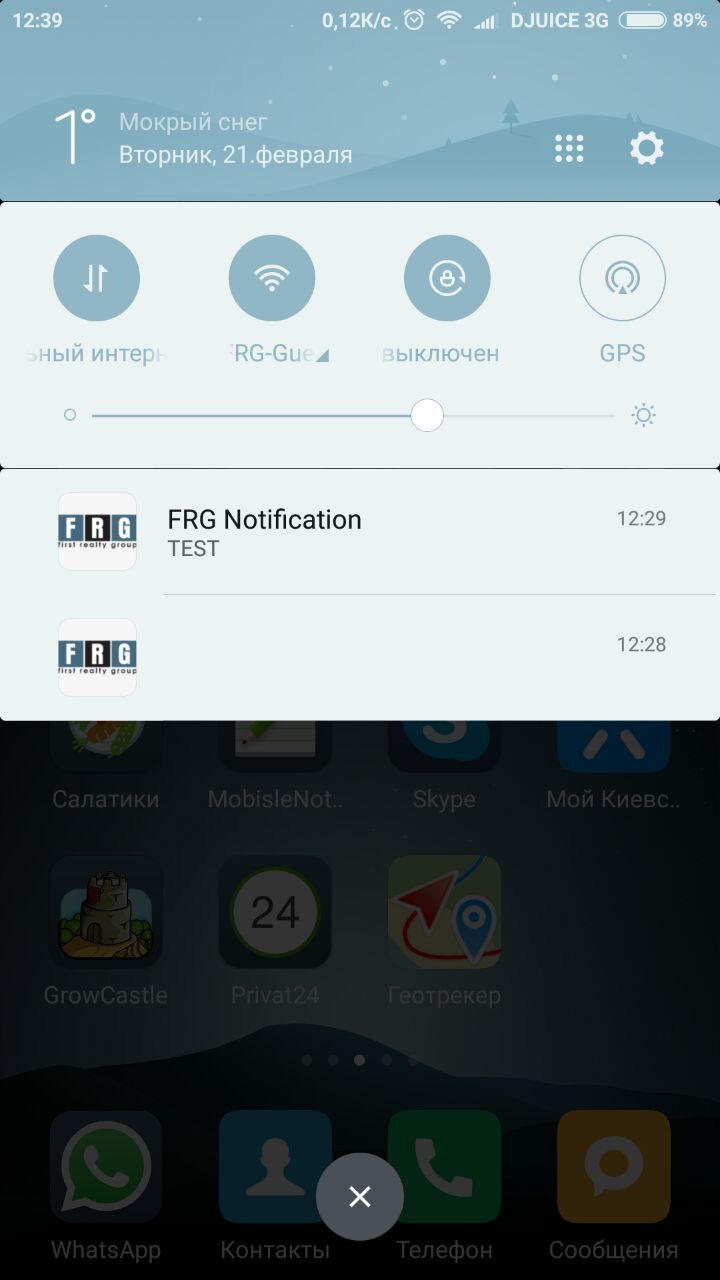
Task: Open the blank FRG notification from 12:28
Action: pos(360,657)
